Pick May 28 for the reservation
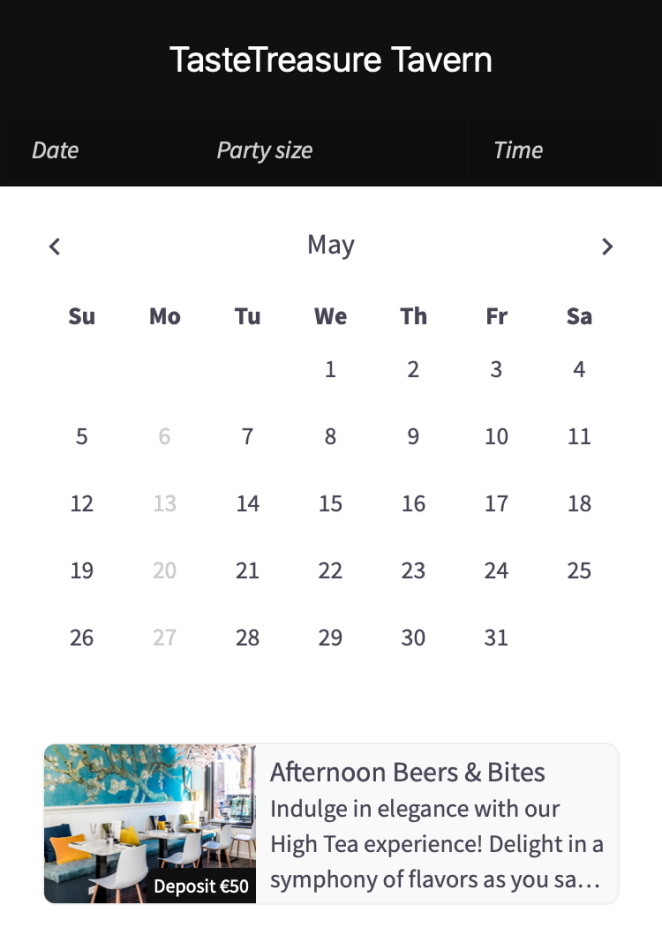This screenshot has height=948, width=662. (247, 638)
